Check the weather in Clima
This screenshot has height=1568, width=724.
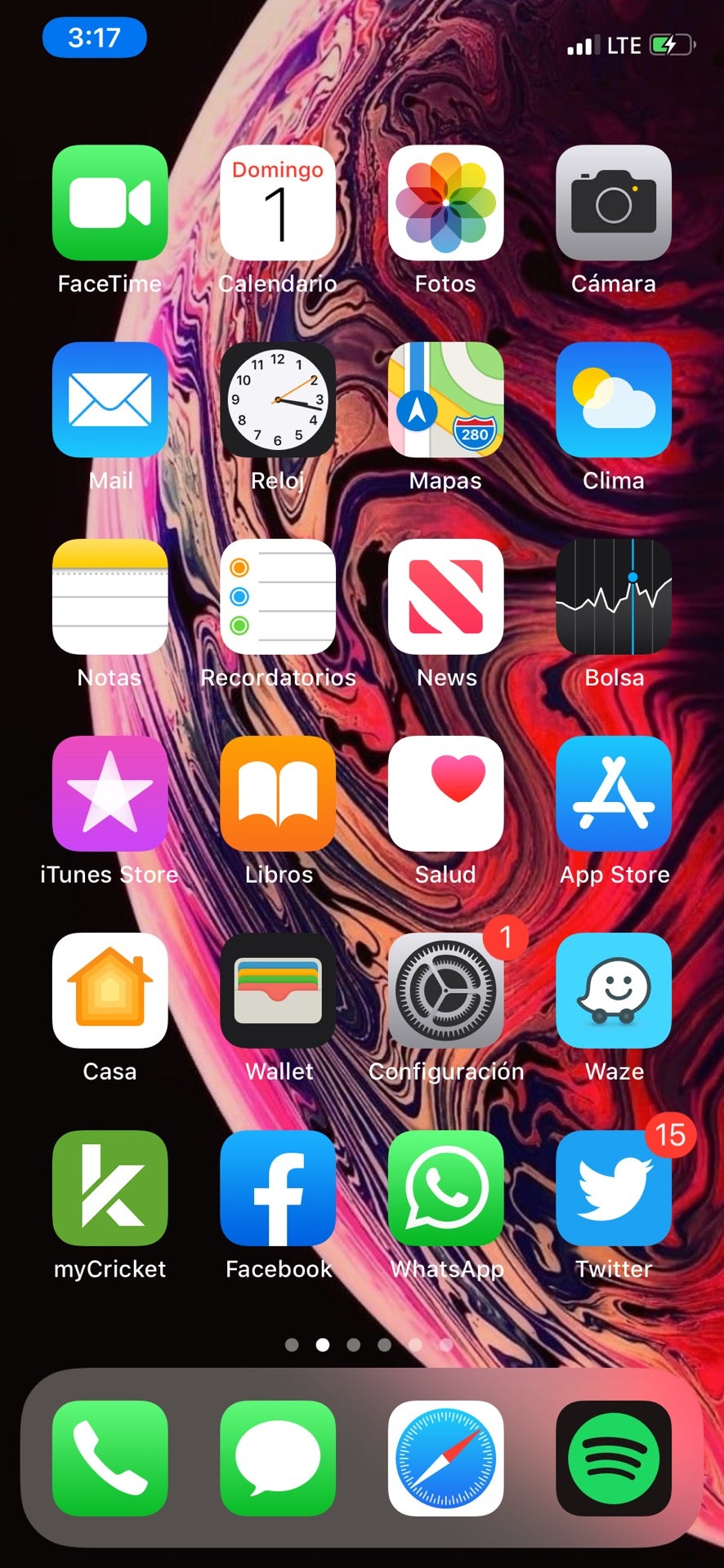(x=614, y=399)
